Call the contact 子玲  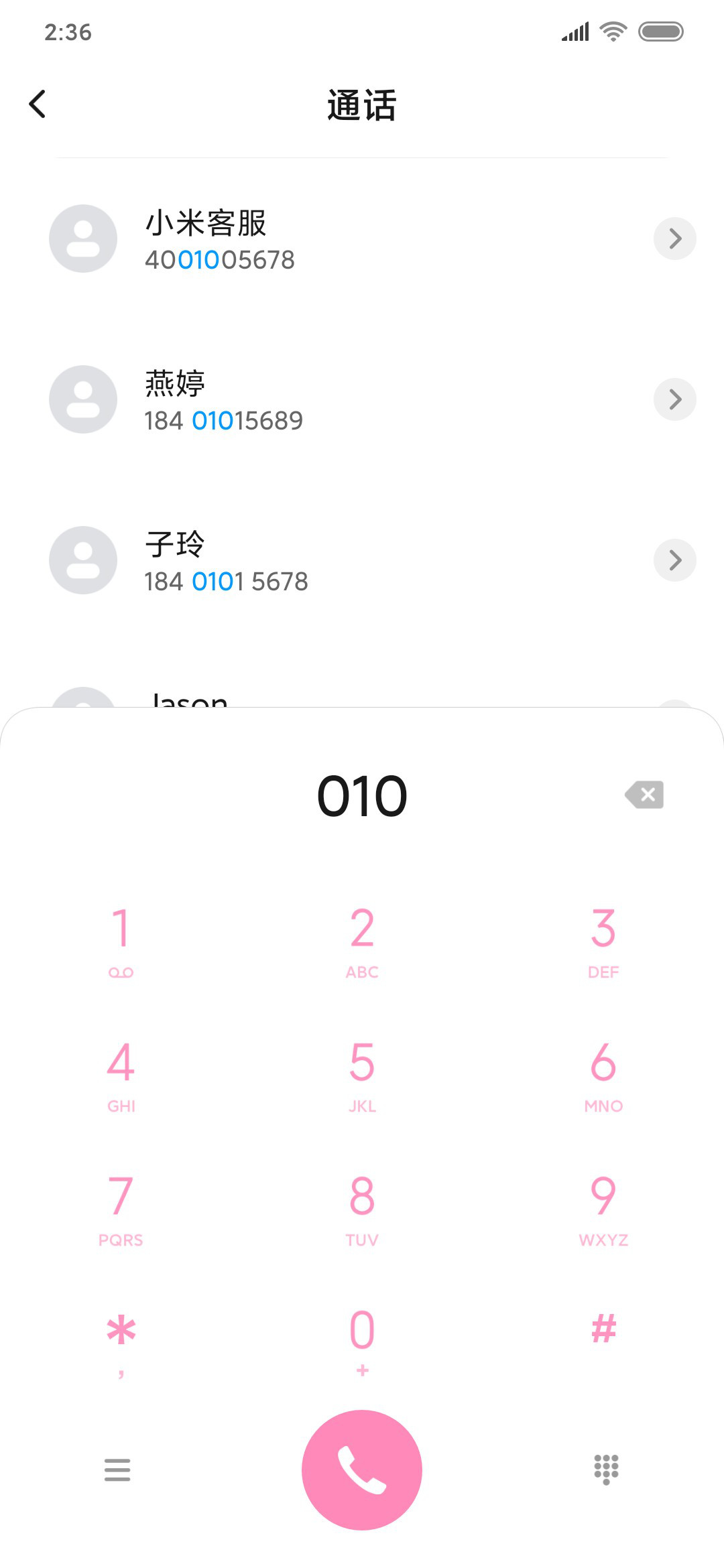click(x=362, y=560)
